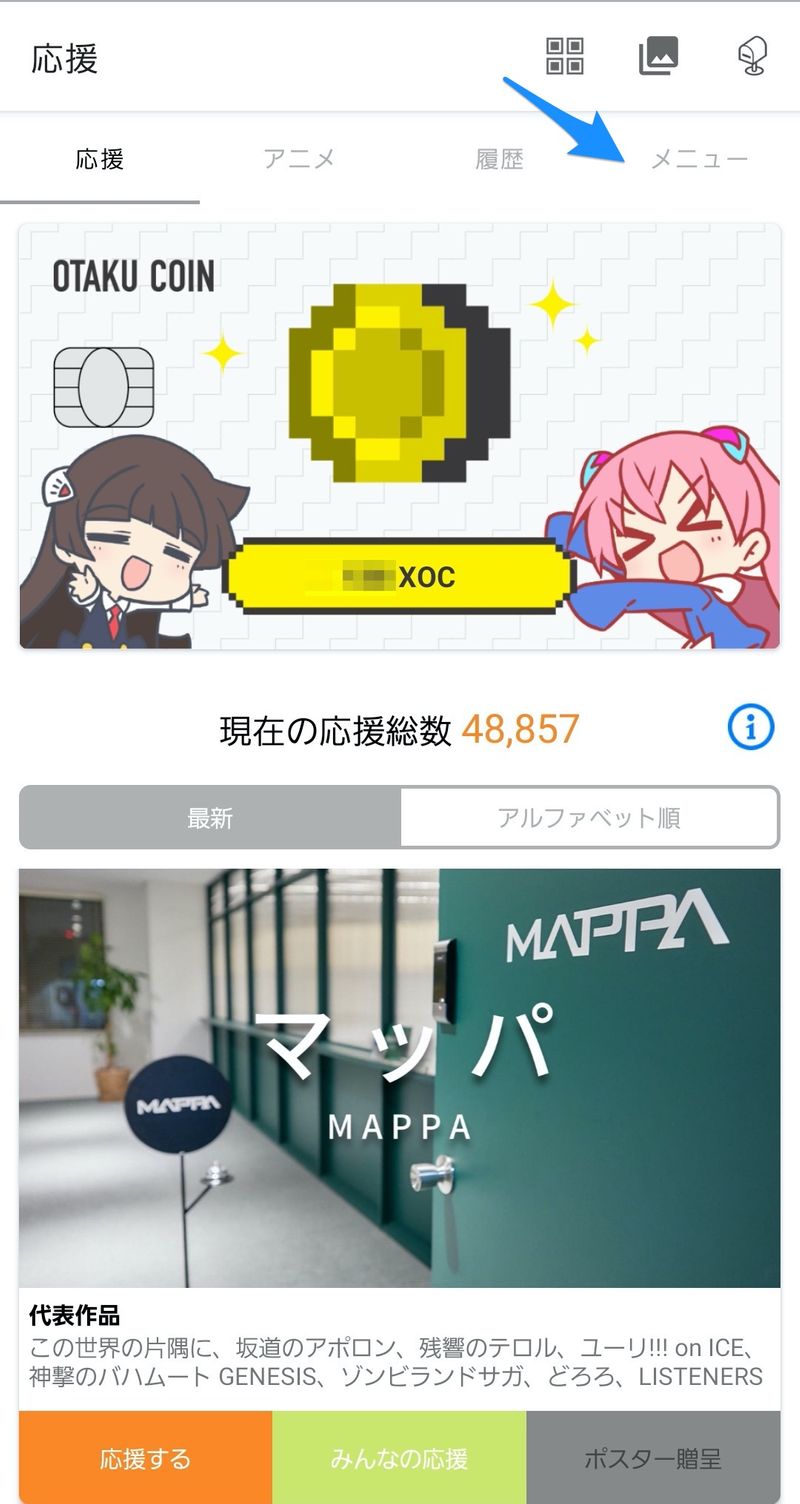Tap the tree icon in the app bar

click(752, 57)
